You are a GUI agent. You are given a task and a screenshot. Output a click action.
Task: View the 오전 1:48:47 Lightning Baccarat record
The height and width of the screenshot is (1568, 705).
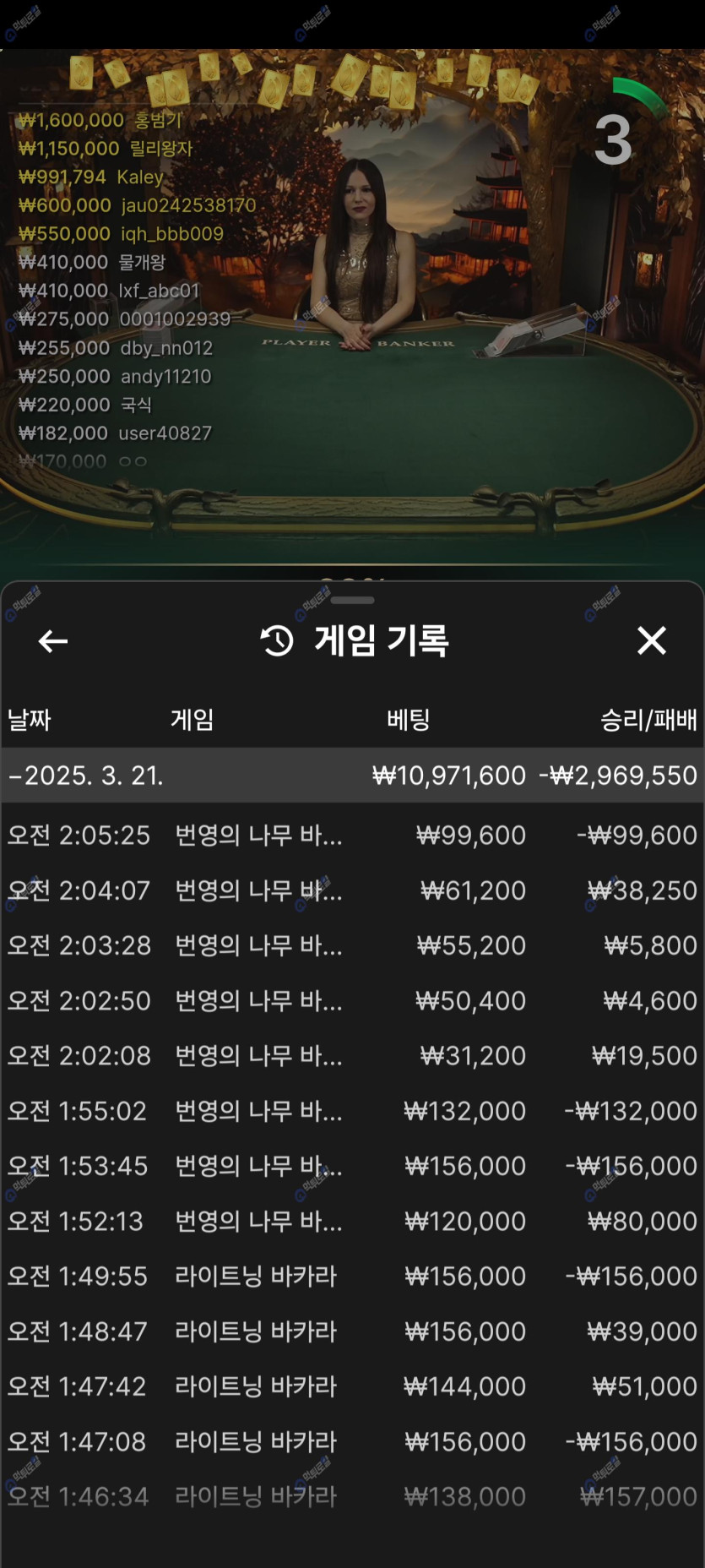(352, 1331)
